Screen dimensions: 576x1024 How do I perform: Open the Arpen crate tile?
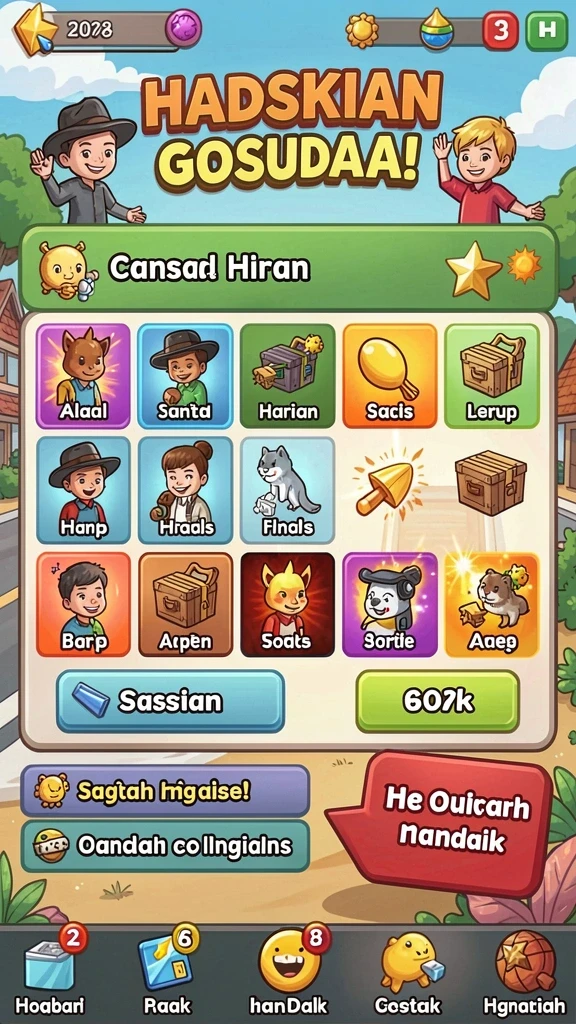185,604
